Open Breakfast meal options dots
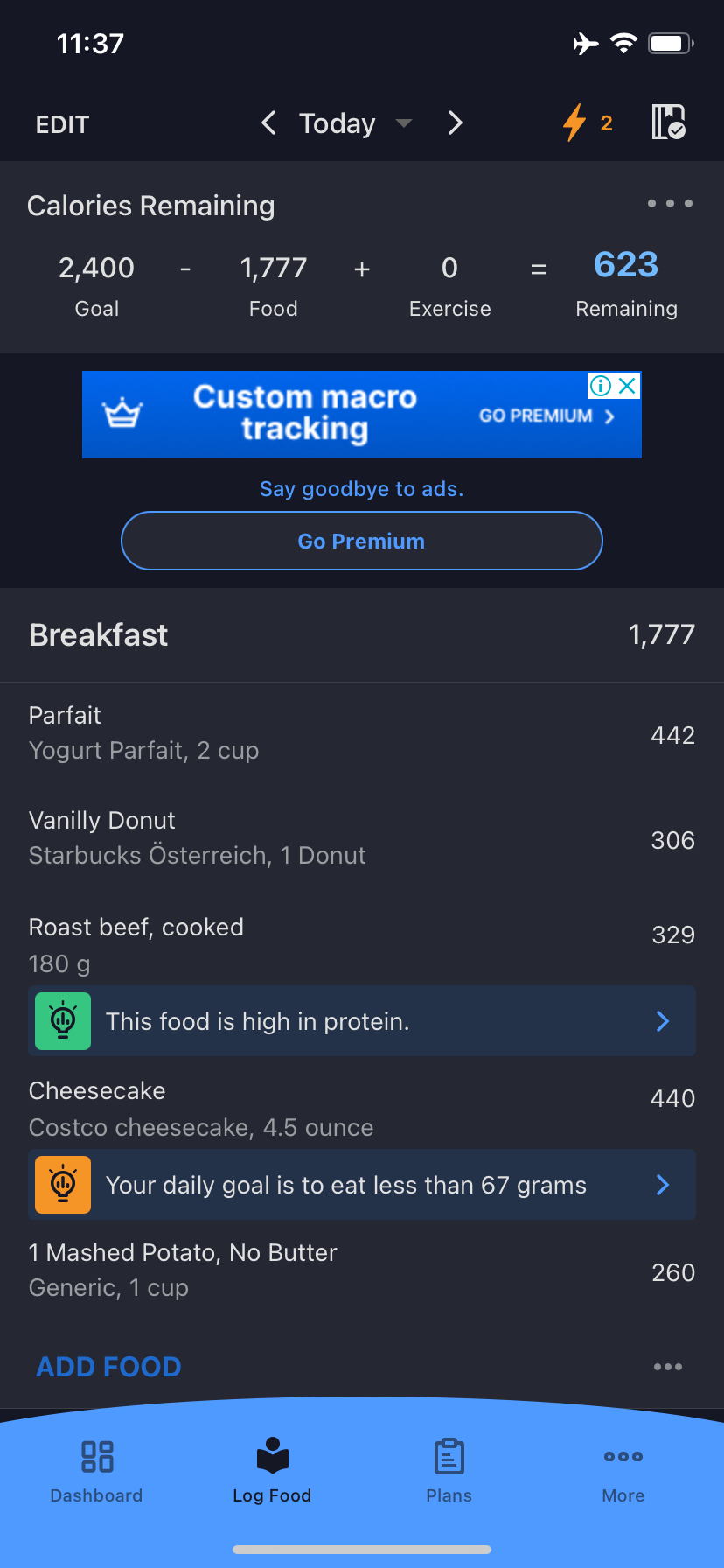Image resolution: width=724 pixels, height=1568 pixels. tap(667, 1367)
